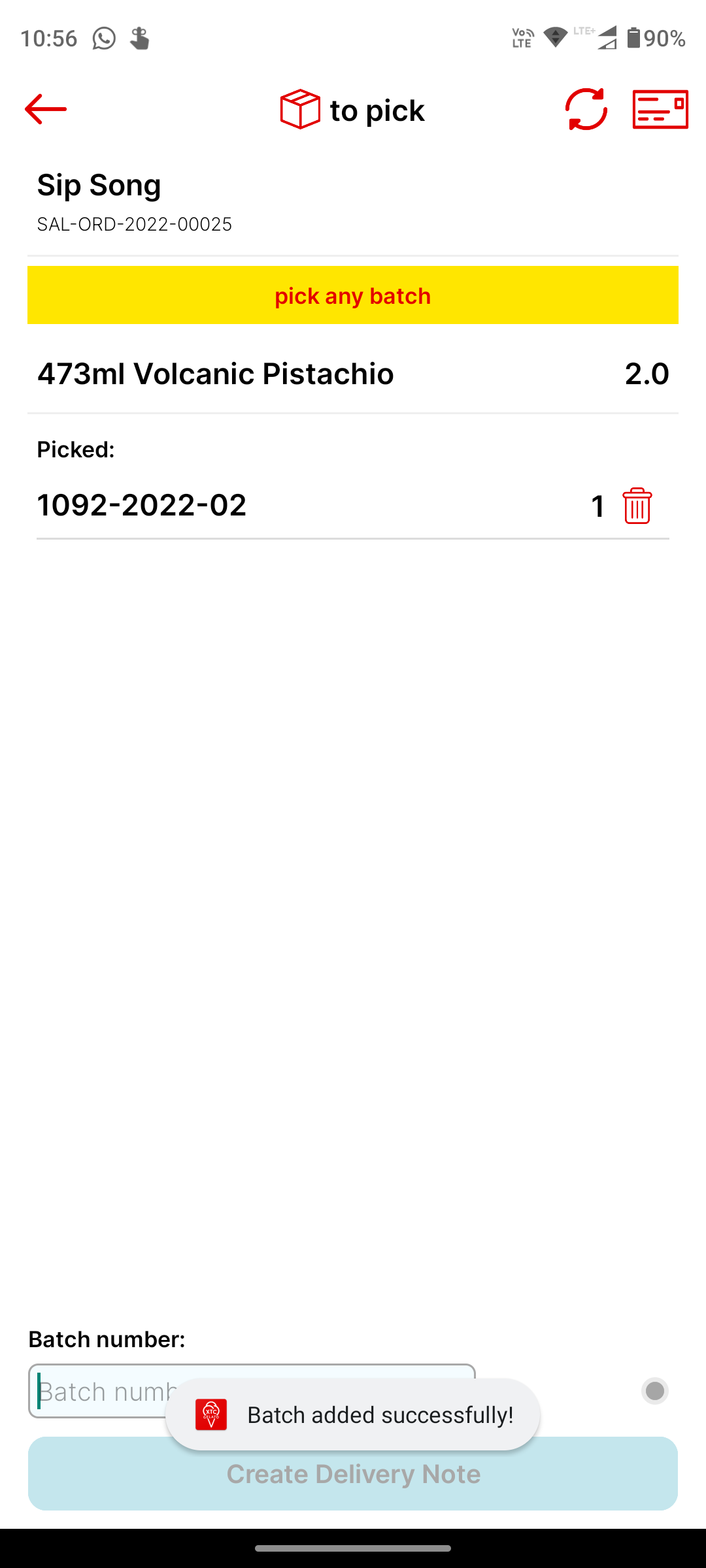Refresh the pick list

(586, 109)
